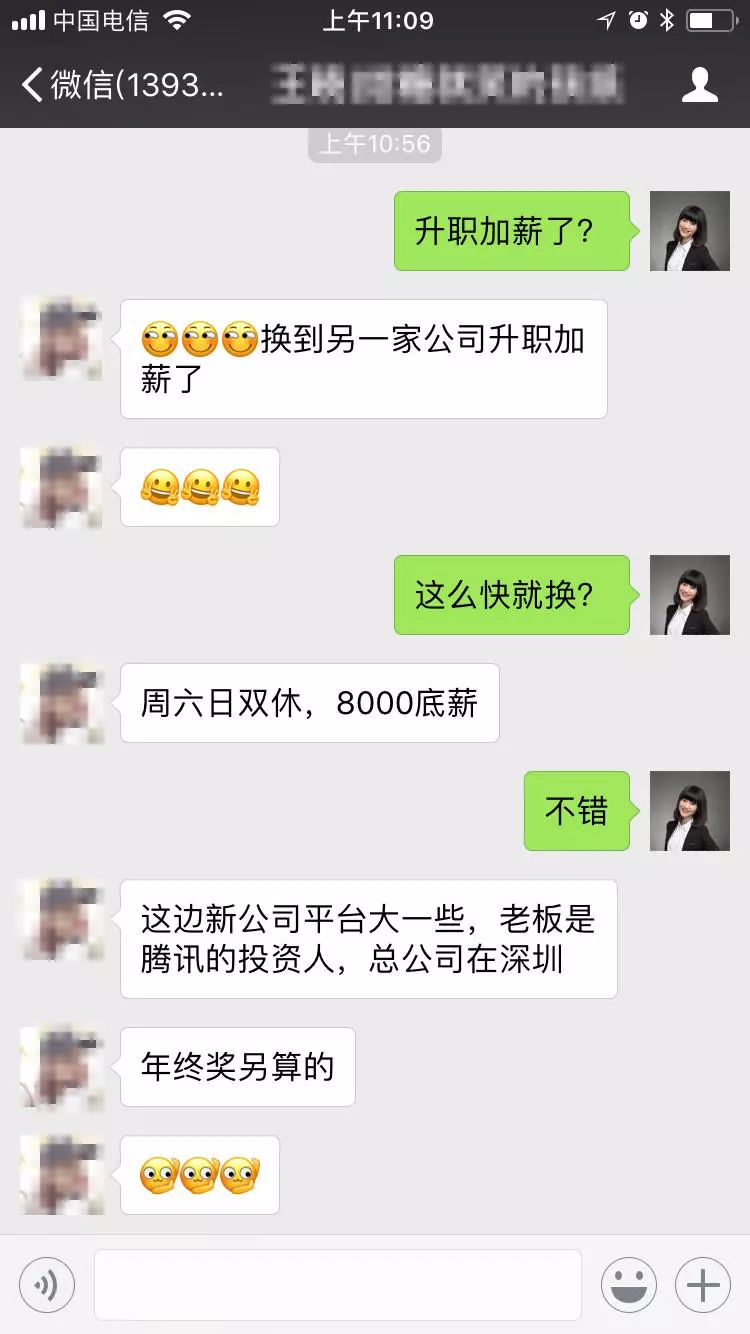Image resolution: width=750 pixels, height=1334 pixels.
Task: Open the emoji sticker panel
Action: (x=629, y=1285)
